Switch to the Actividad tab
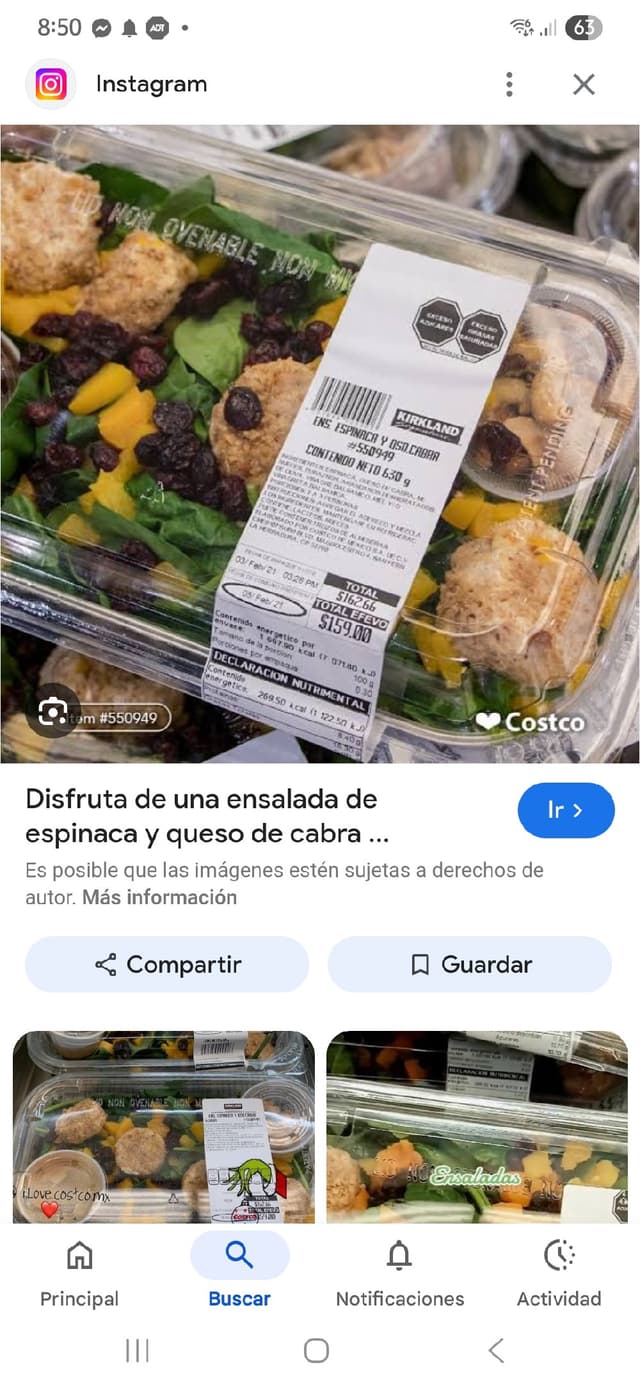 click(x=558, y=1271)
